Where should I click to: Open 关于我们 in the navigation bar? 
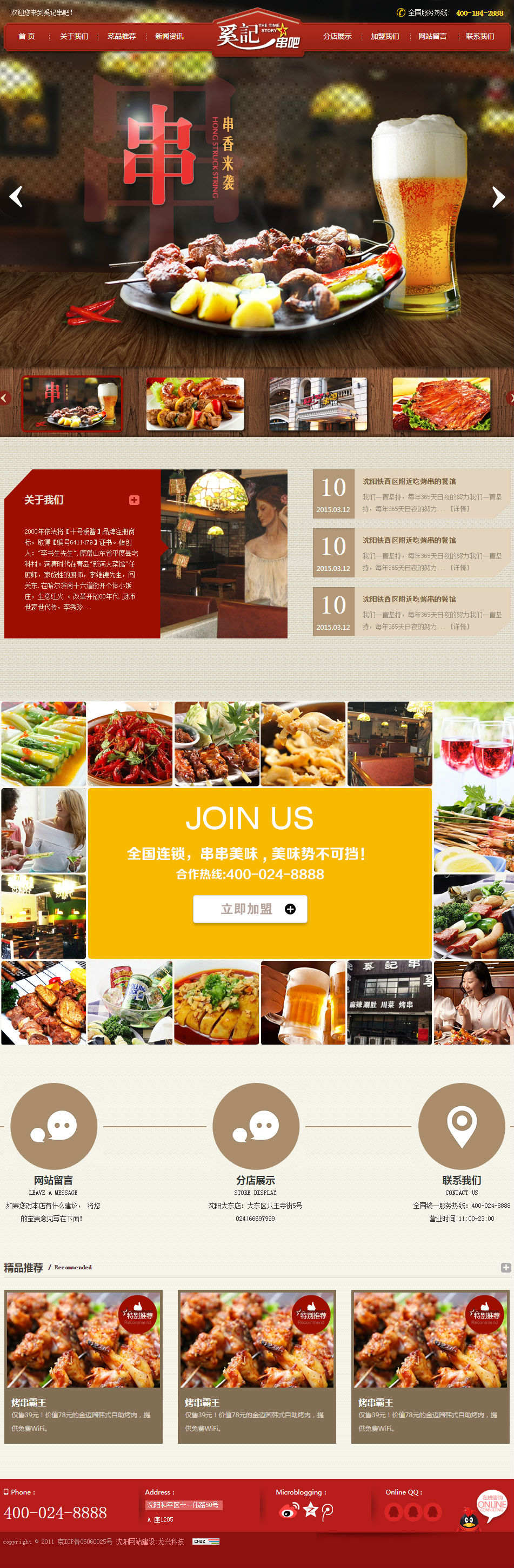pos(74,37)
